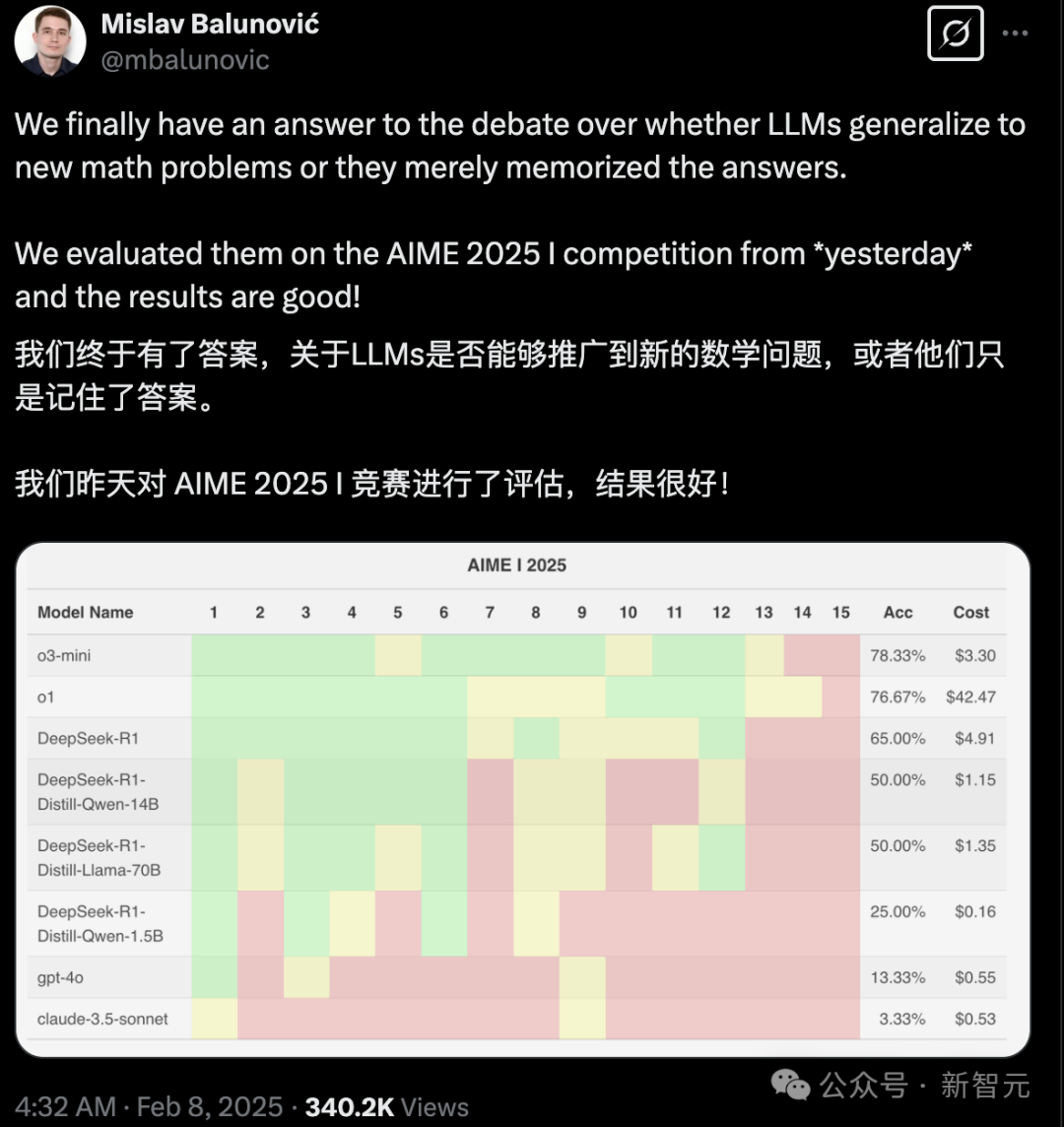This screenshot has width=1064, height=1127.
Task: Open the Grok explain-post icon
Action: [955, 33]
